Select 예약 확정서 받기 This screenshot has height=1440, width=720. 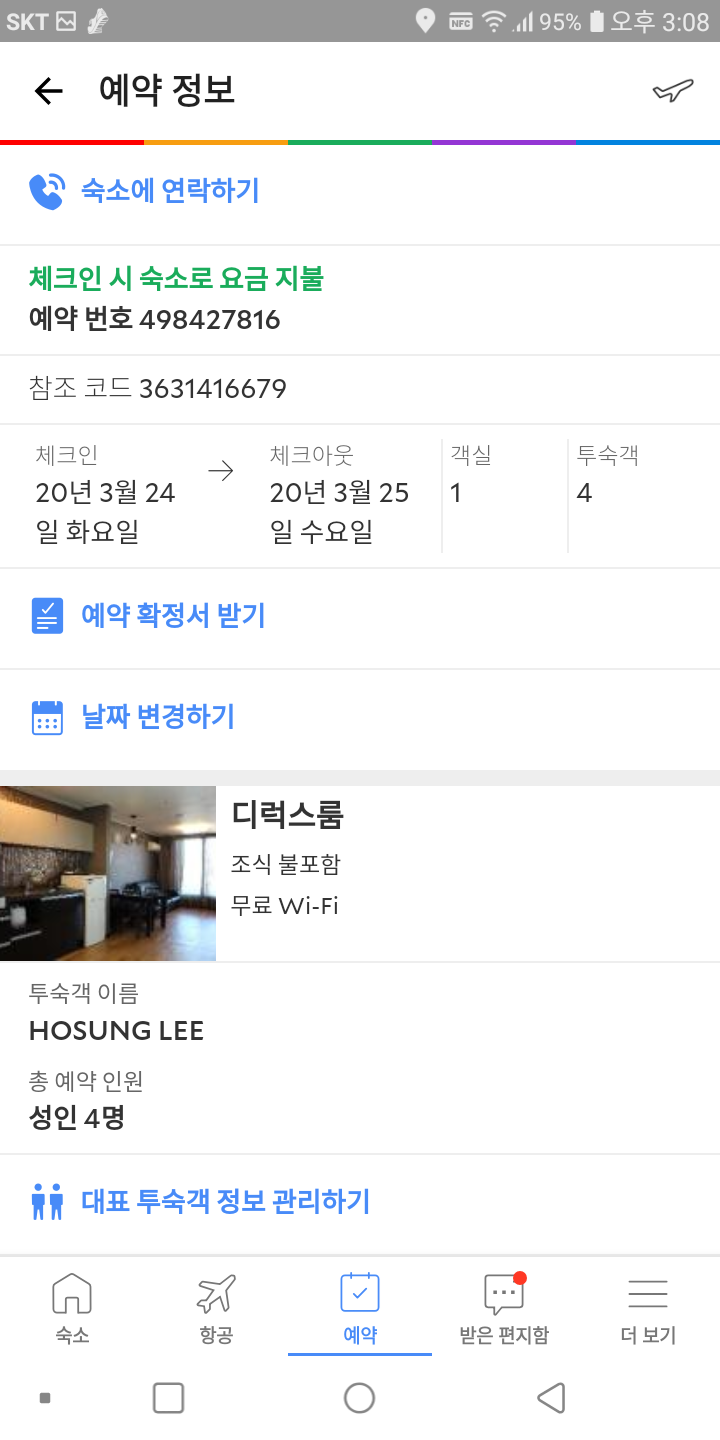[x=360, y=616]
